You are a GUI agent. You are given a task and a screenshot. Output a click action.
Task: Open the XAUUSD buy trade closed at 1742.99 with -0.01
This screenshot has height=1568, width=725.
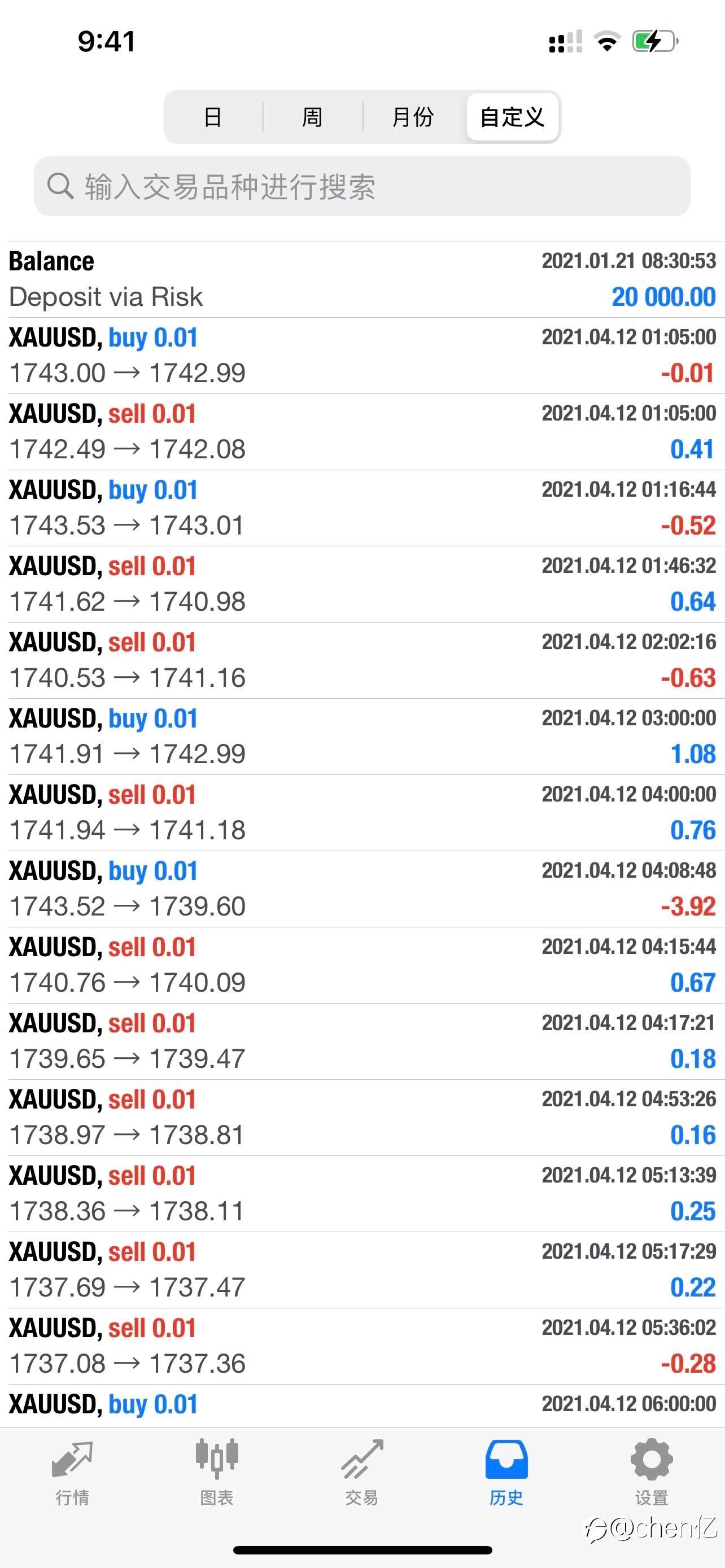[x=362, y=356]
